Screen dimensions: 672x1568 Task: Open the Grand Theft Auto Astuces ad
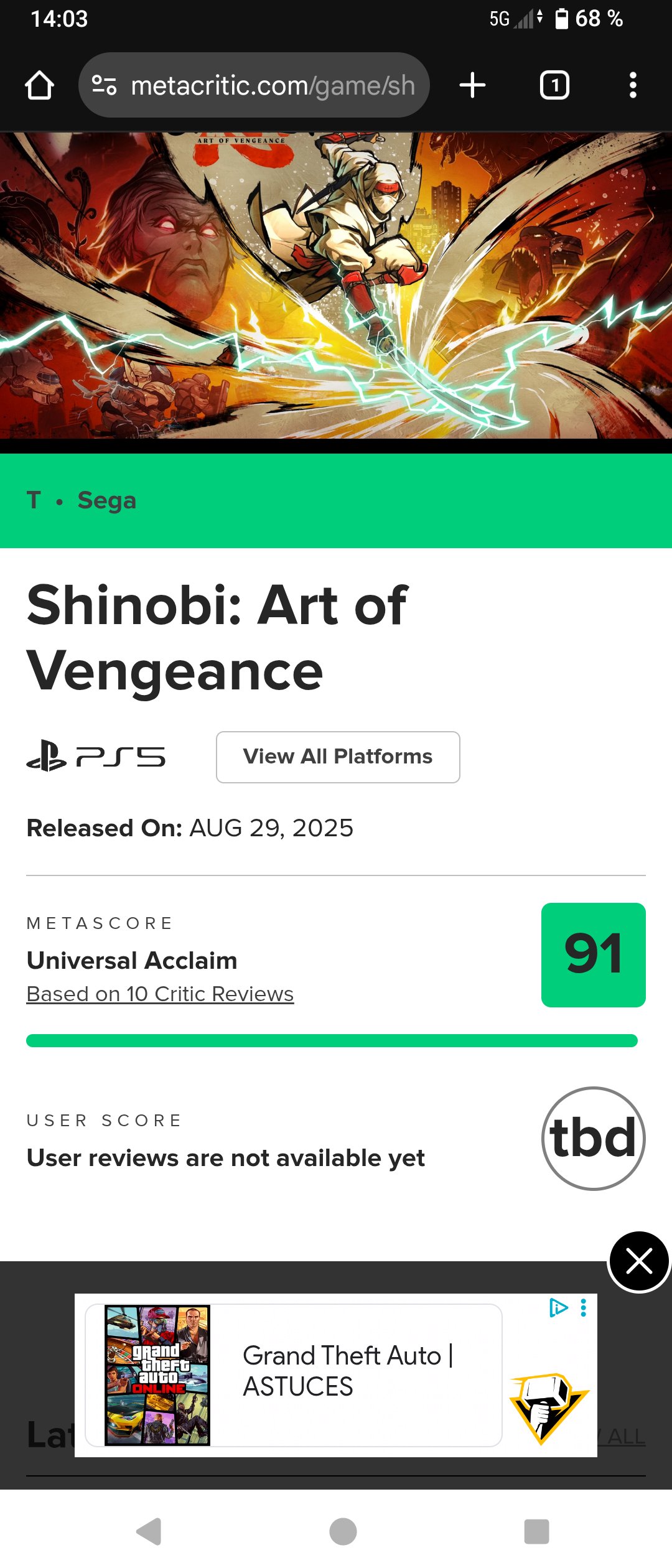[294, 1375]
